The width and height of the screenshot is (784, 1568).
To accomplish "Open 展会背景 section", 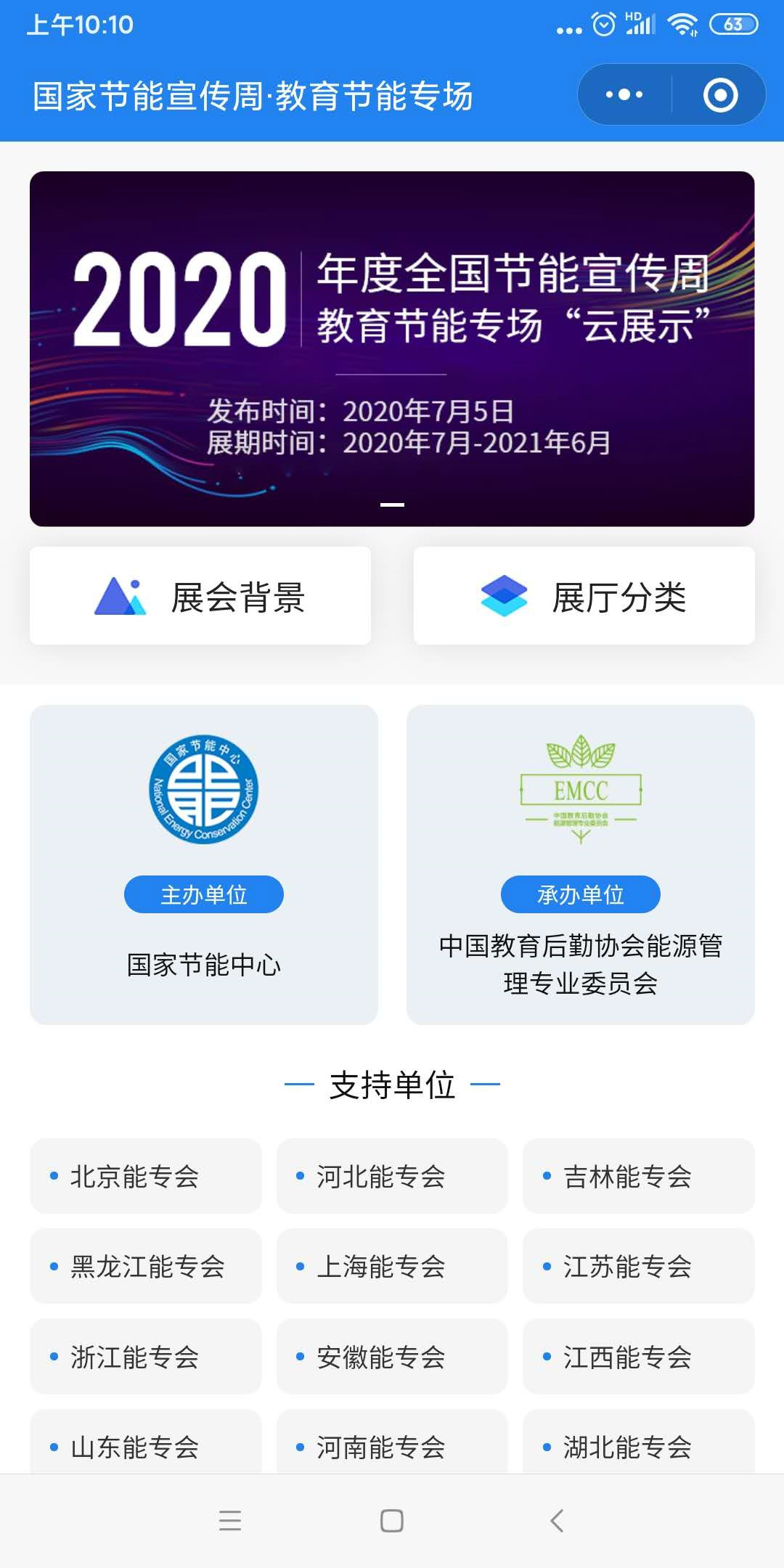I will pyautogui.click(x=200, y=596).
